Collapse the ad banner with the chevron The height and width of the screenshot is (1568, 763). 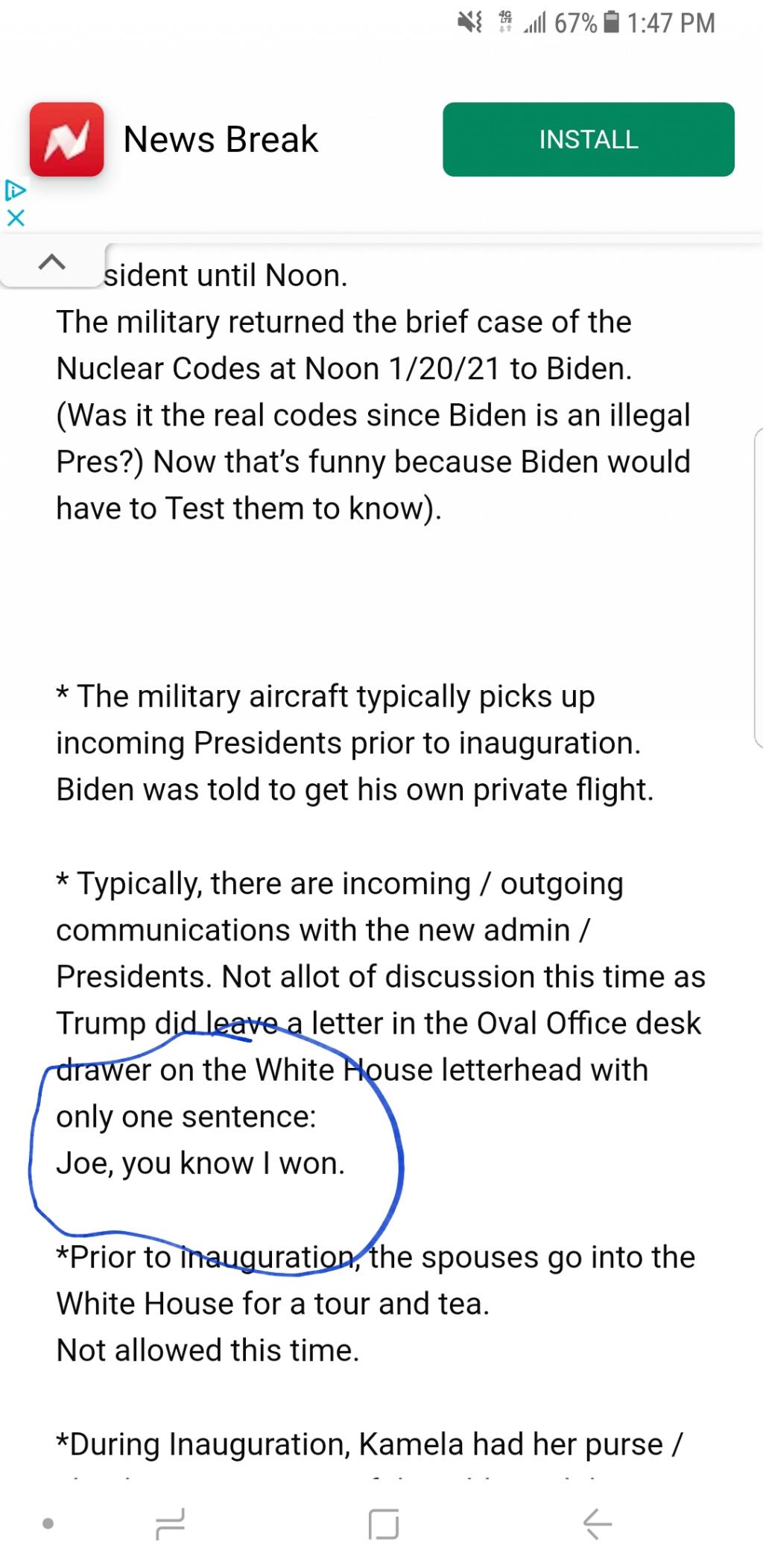(x=51, y=262)
